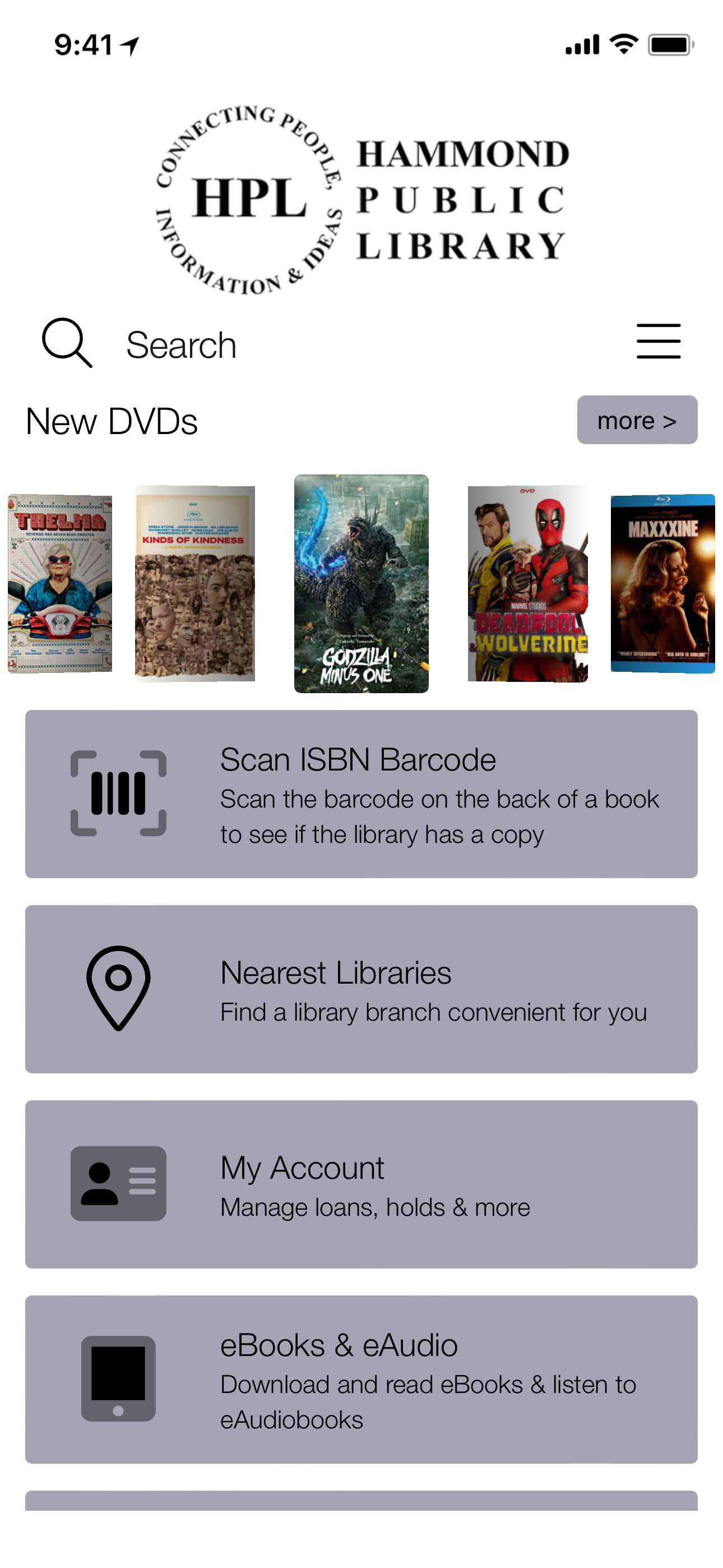This screenshot has height=1568, width=723.
Task: View the Deadpool & Wolverine DVD
Action: tap(527, 583)
